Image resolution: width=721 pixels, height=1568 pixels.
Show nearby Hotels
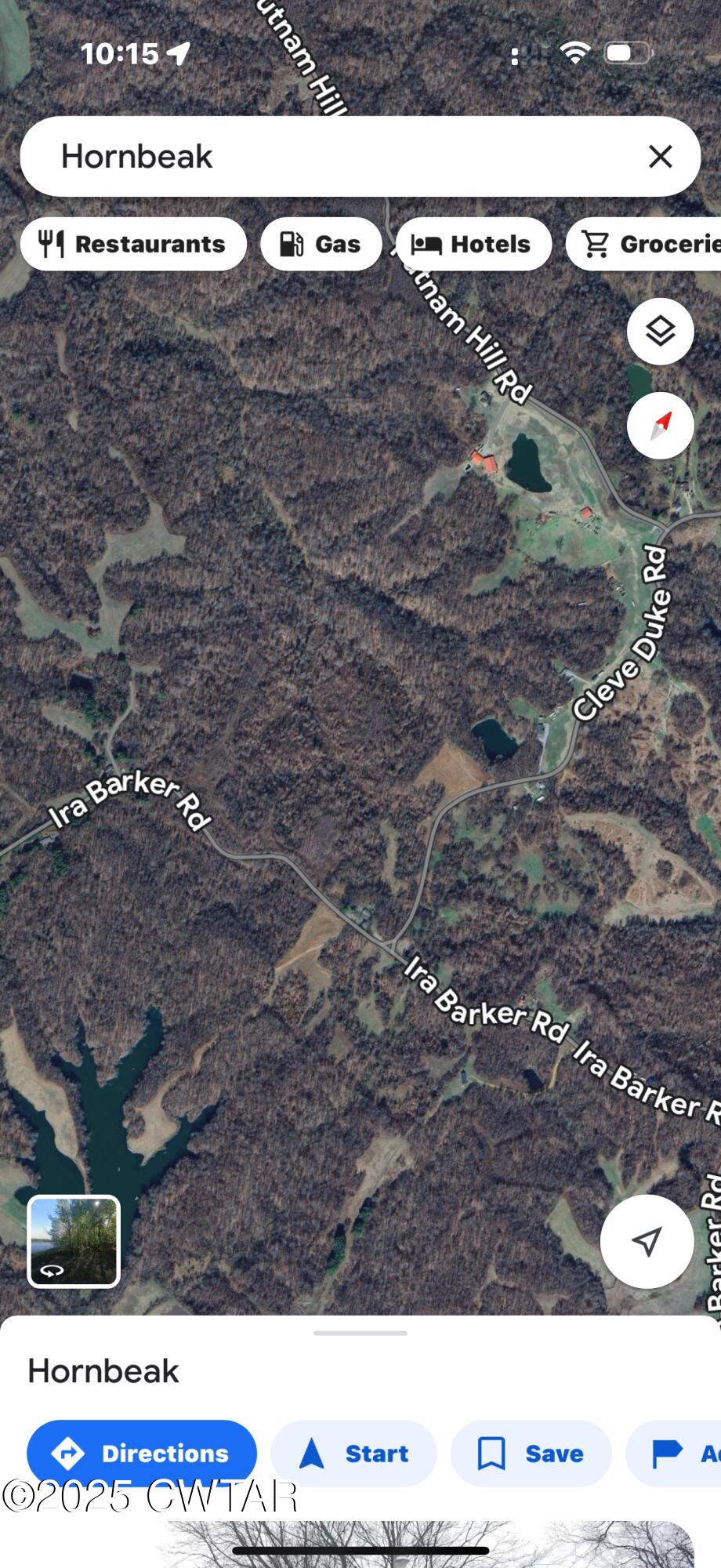point(473,245)
